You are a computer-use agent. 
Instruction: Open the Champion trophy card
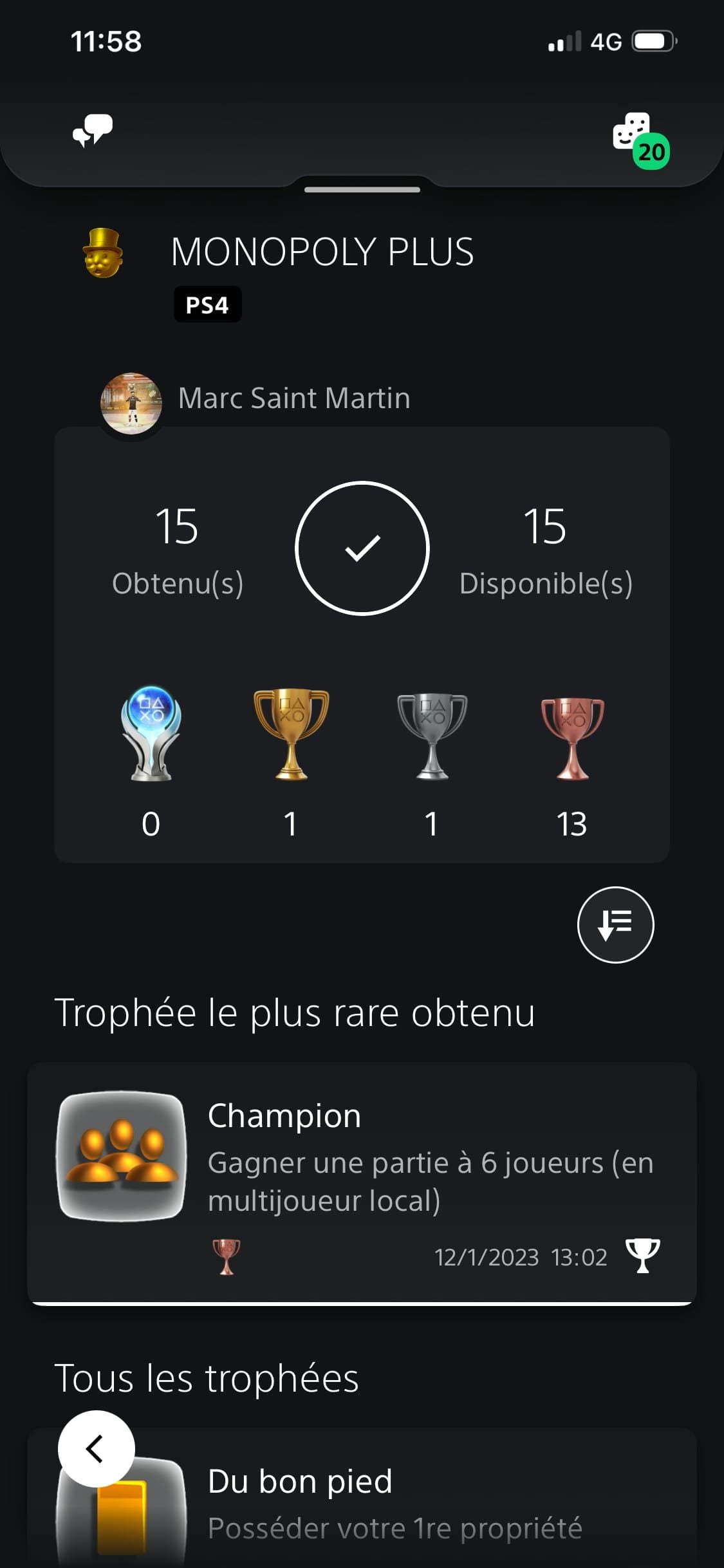pyautogui.click(x=362, y=1183)
